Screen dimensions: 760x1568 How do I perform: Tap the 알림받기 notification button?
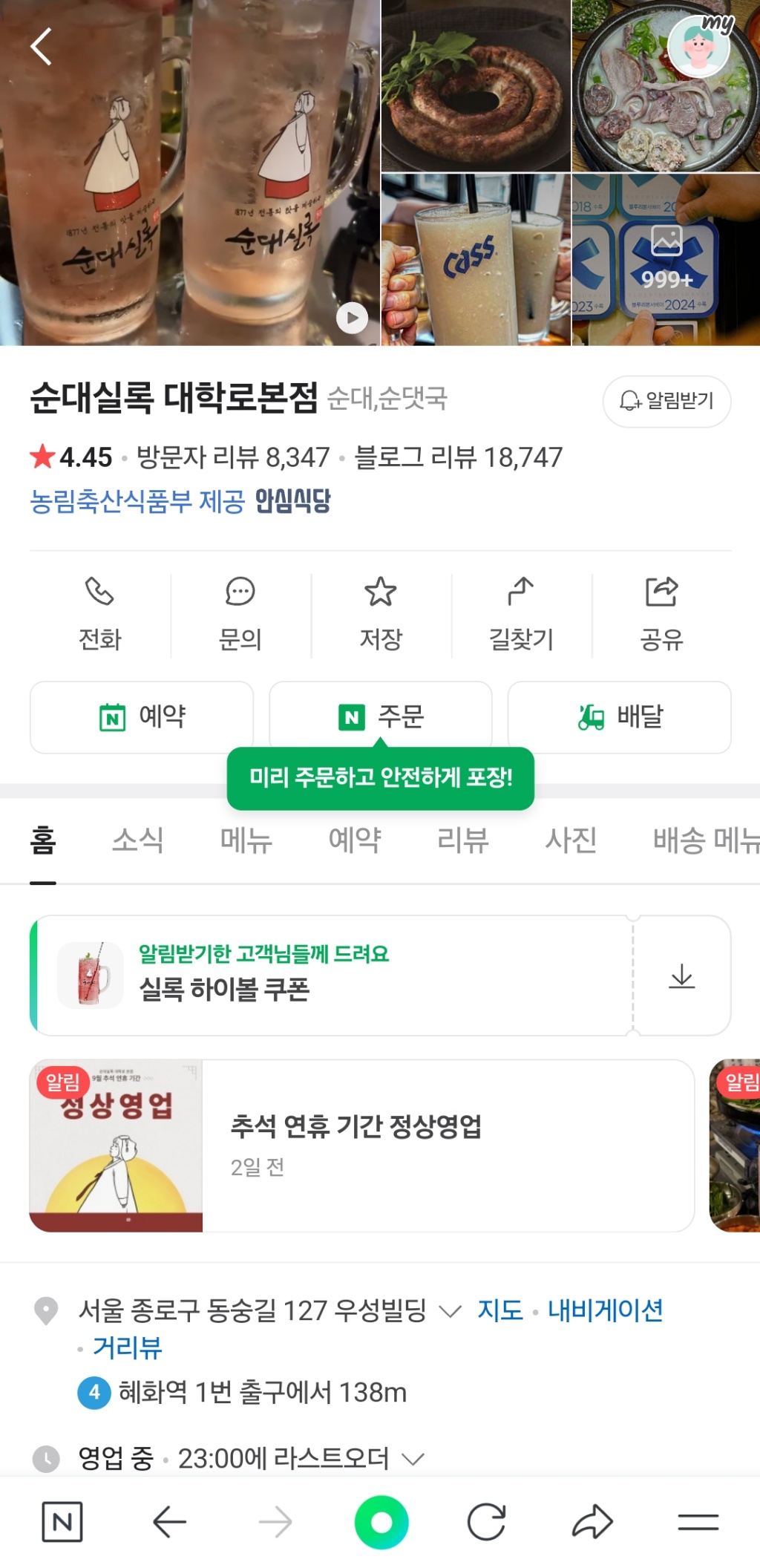(666, 401)
